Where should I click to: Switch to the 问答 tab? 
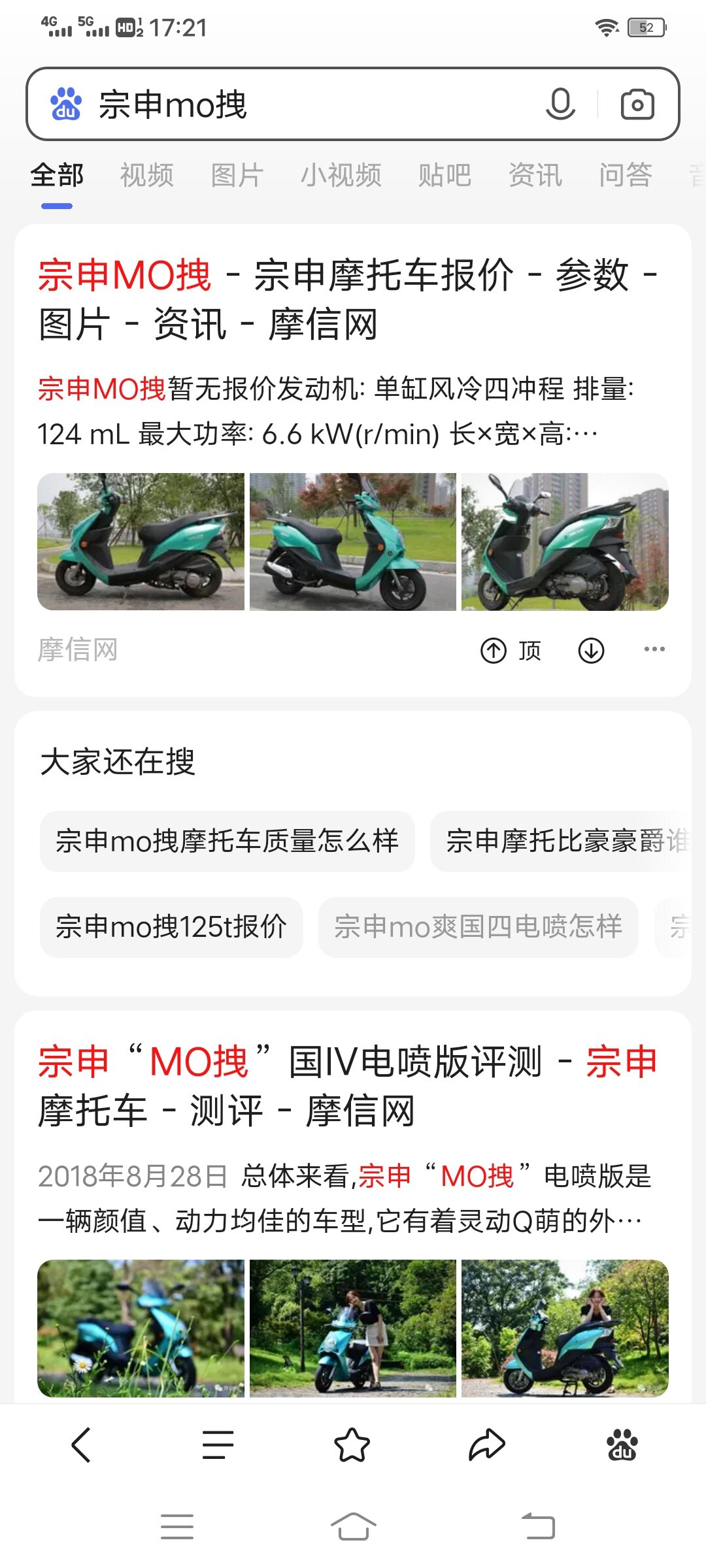coord(626,175)
